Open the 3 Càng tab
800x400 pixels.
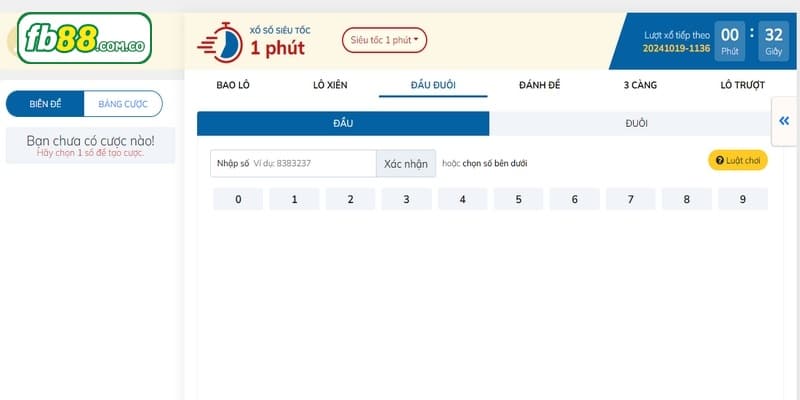click(640, 85)
